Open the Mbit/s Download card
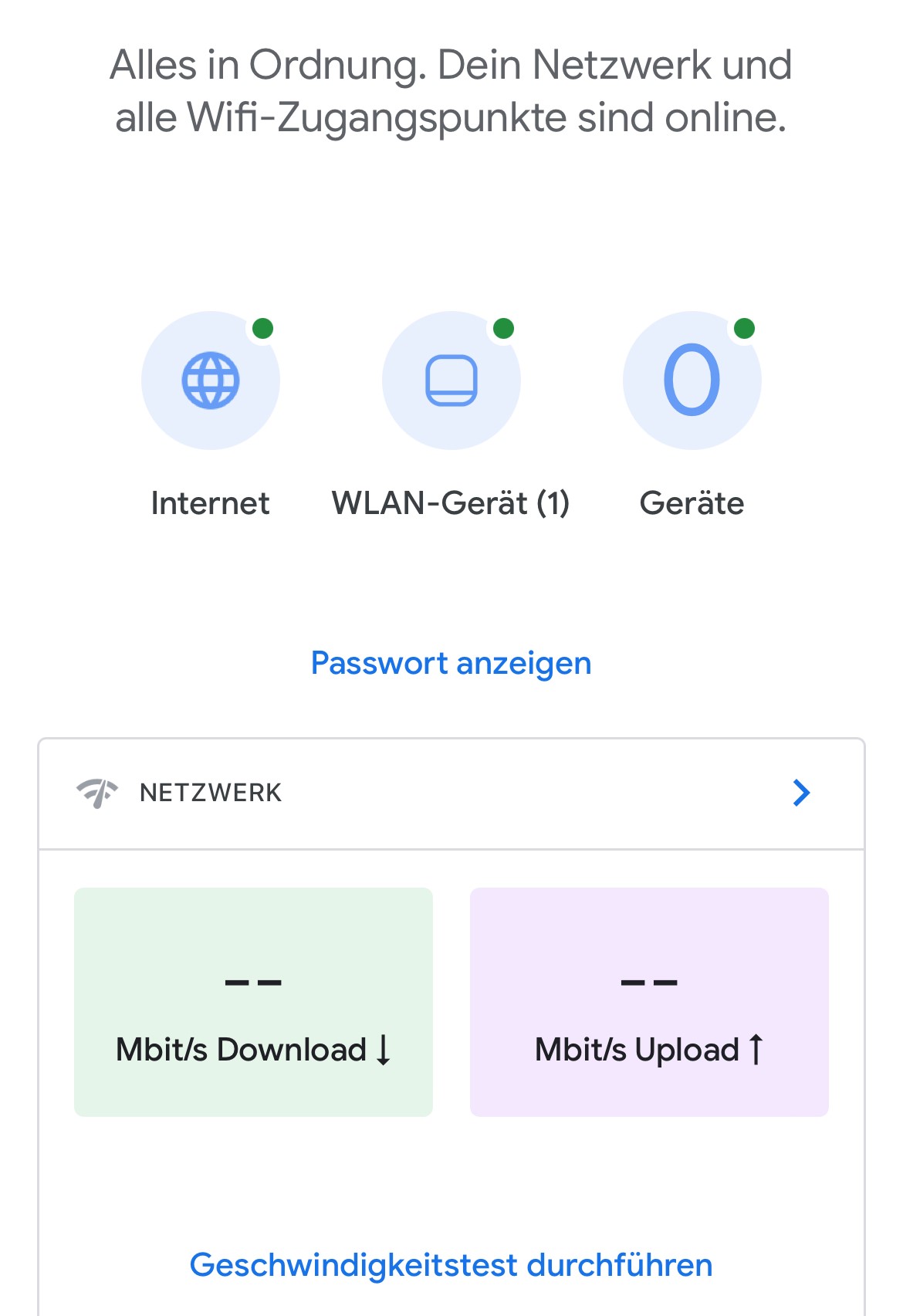The image size is (903, 1316). [x=253, y=1001]
